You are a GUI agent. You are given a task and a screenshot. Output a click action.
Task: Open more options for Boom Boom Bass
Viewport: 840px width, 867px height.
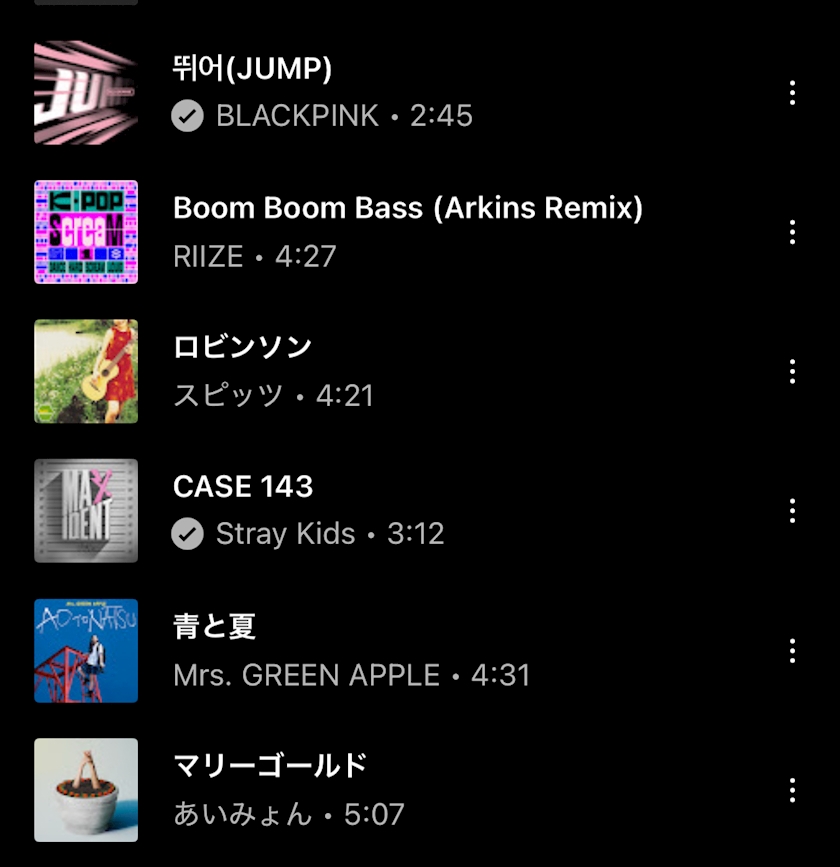click(792, 232)
